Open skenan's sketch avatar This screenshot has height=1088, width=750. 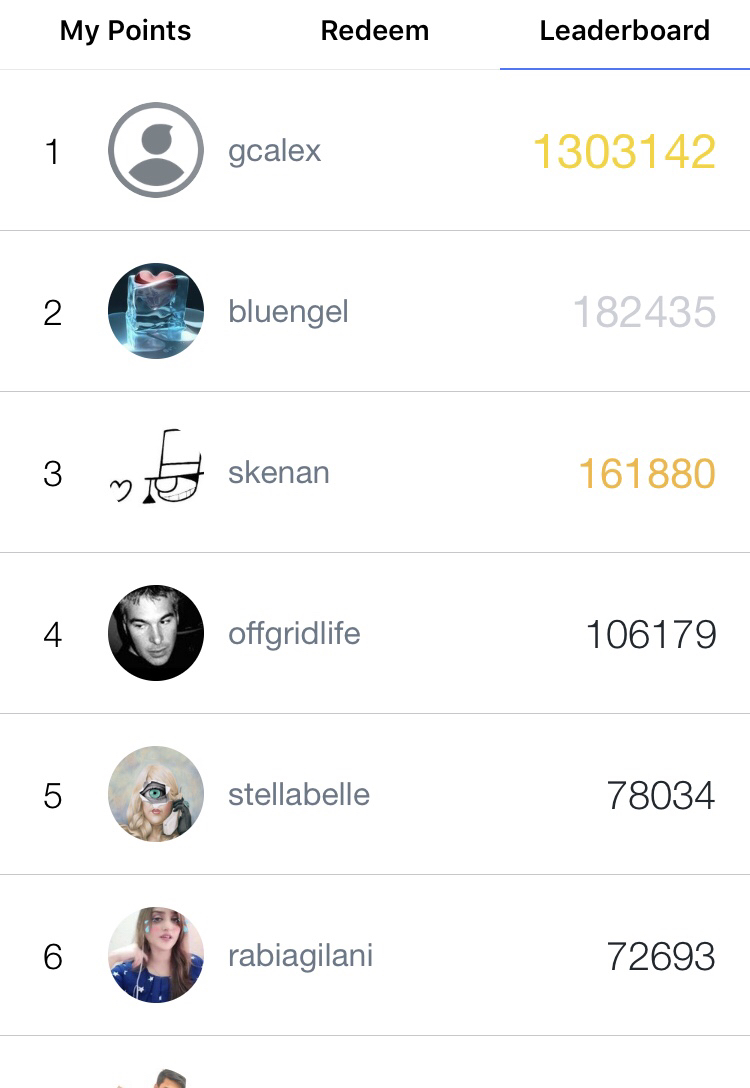coord(156,472)
